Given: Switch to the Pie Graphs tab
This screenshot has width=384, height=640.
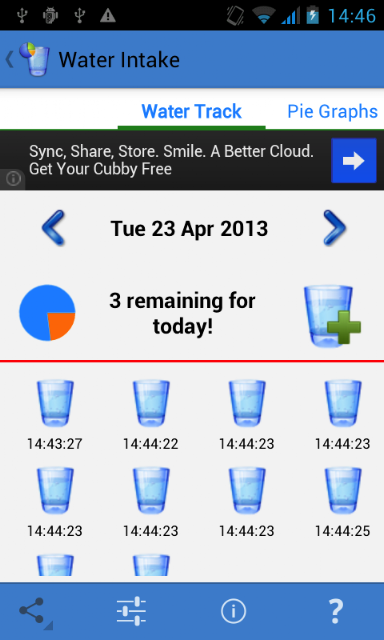Looking at the screenshot, I should (333, 111).
